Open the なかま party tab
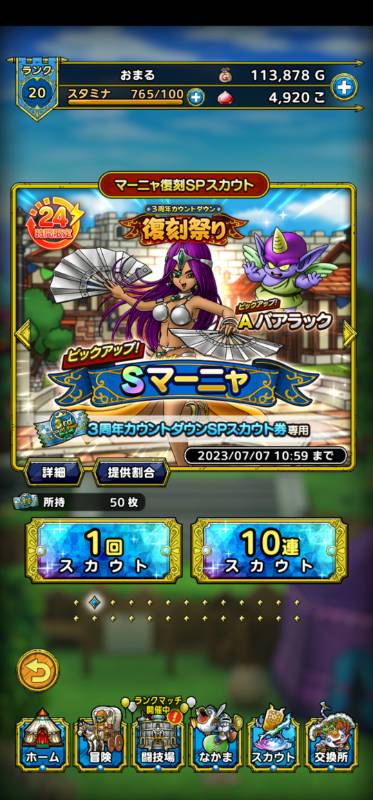The width and height of the screenshot is (373, 800). coord(216,744)
